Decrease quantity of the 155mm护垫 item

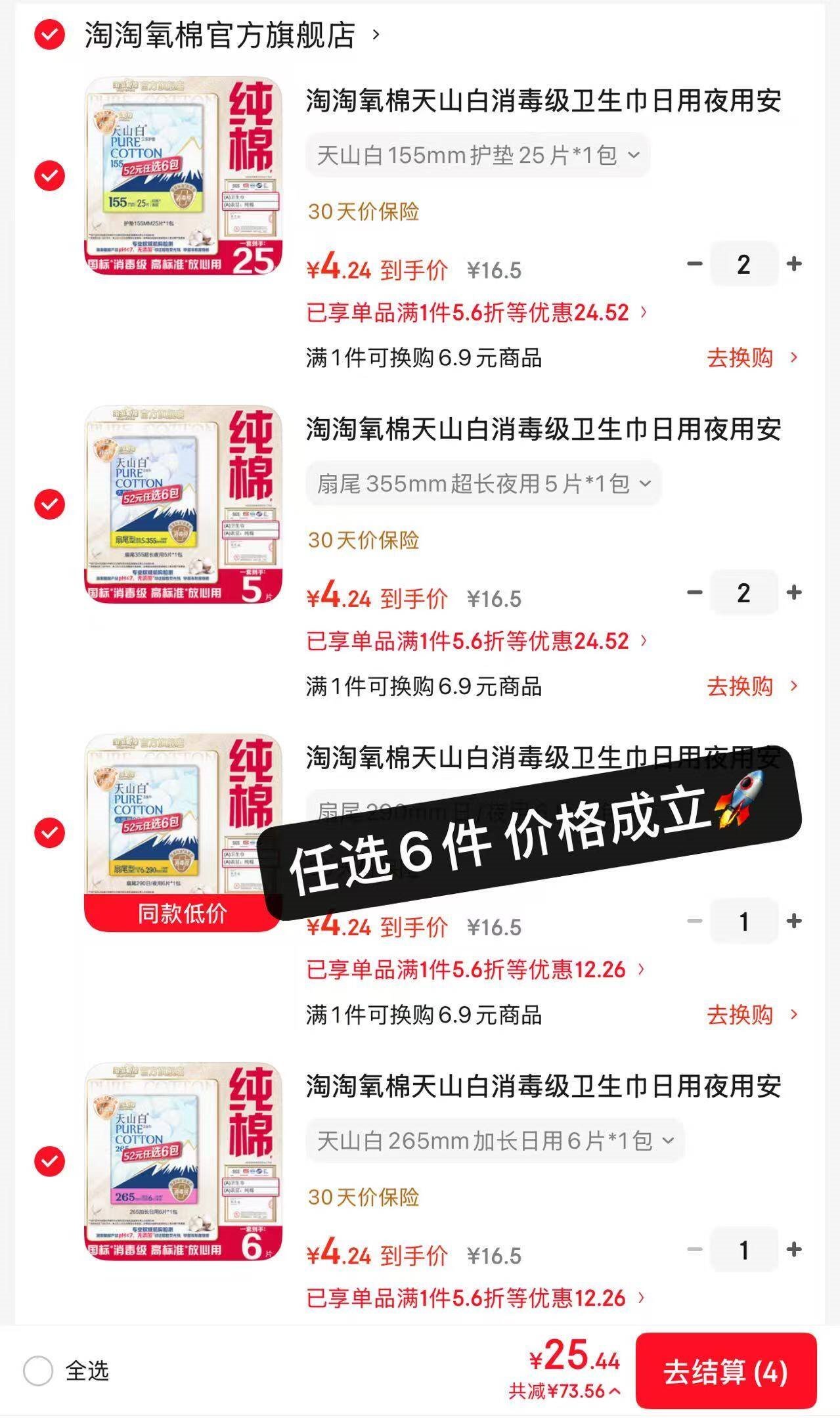[694, 264]
